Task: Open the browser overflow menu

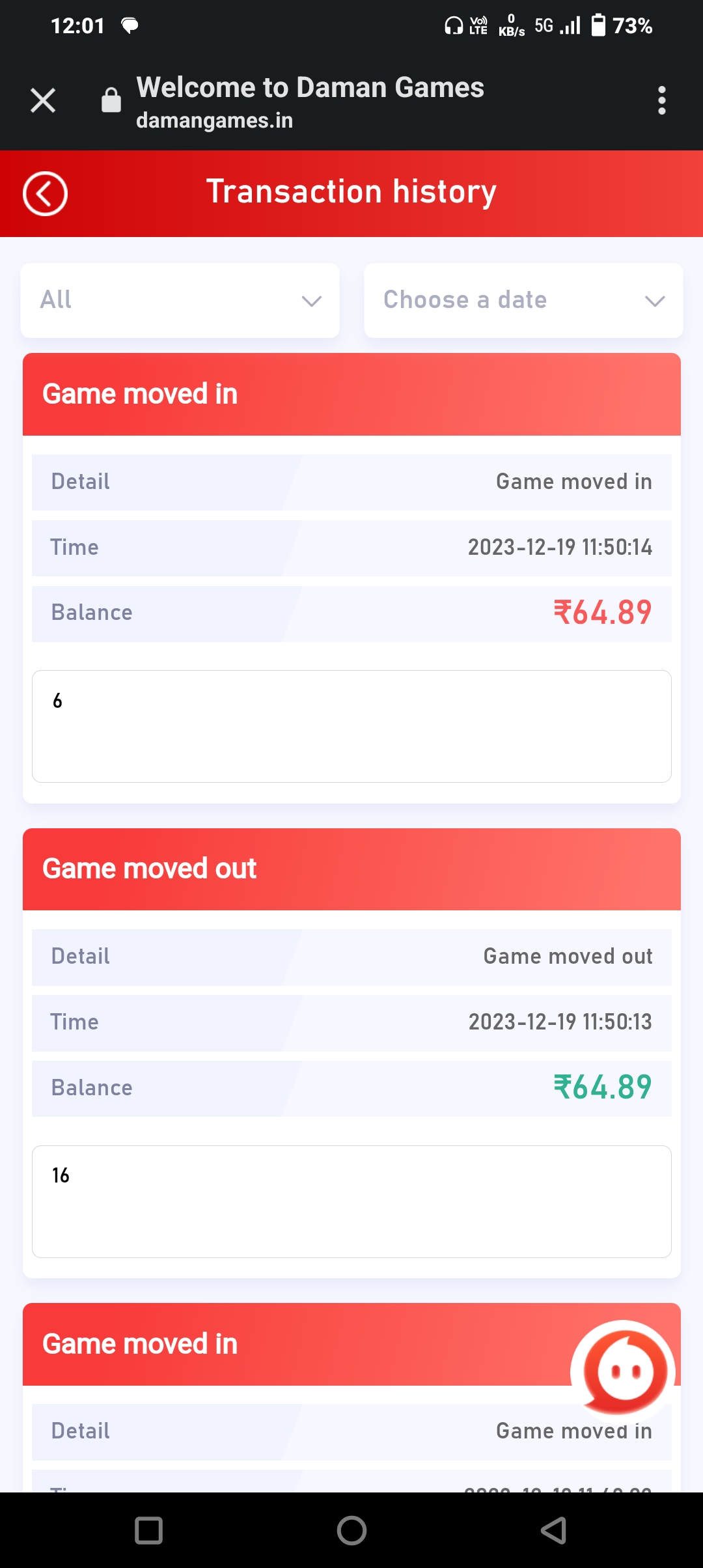Action: 661,100
